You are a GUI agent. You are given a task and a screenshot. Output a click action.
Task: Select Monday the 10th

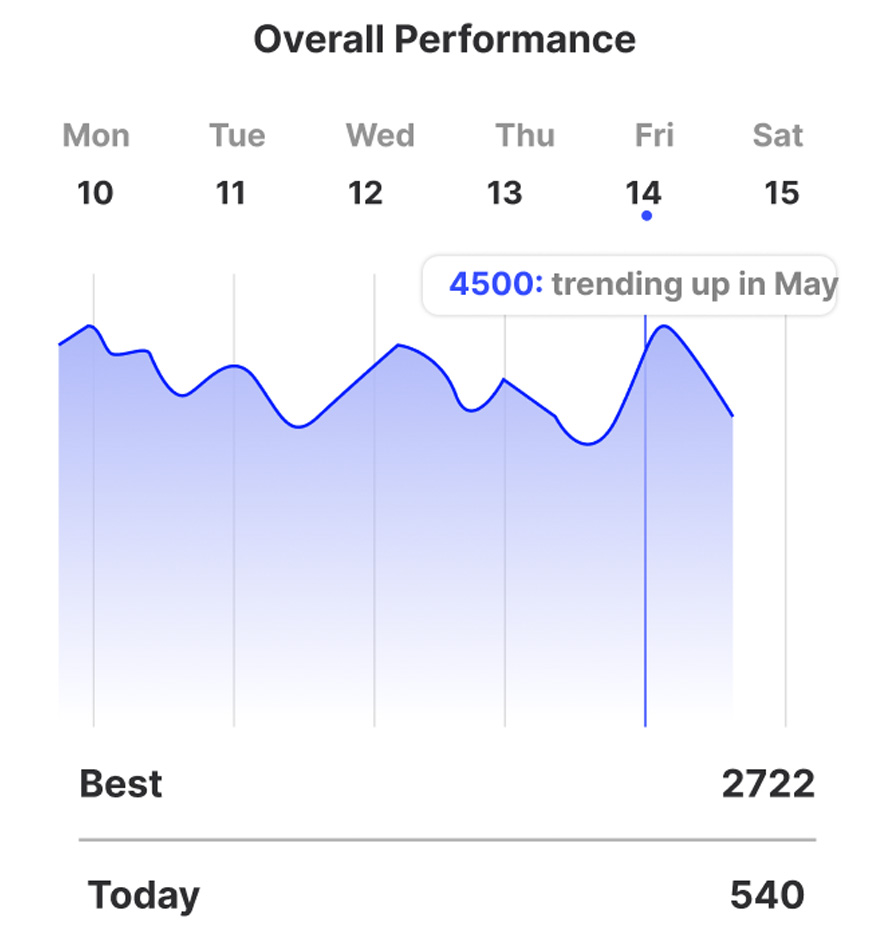(96, 165)
